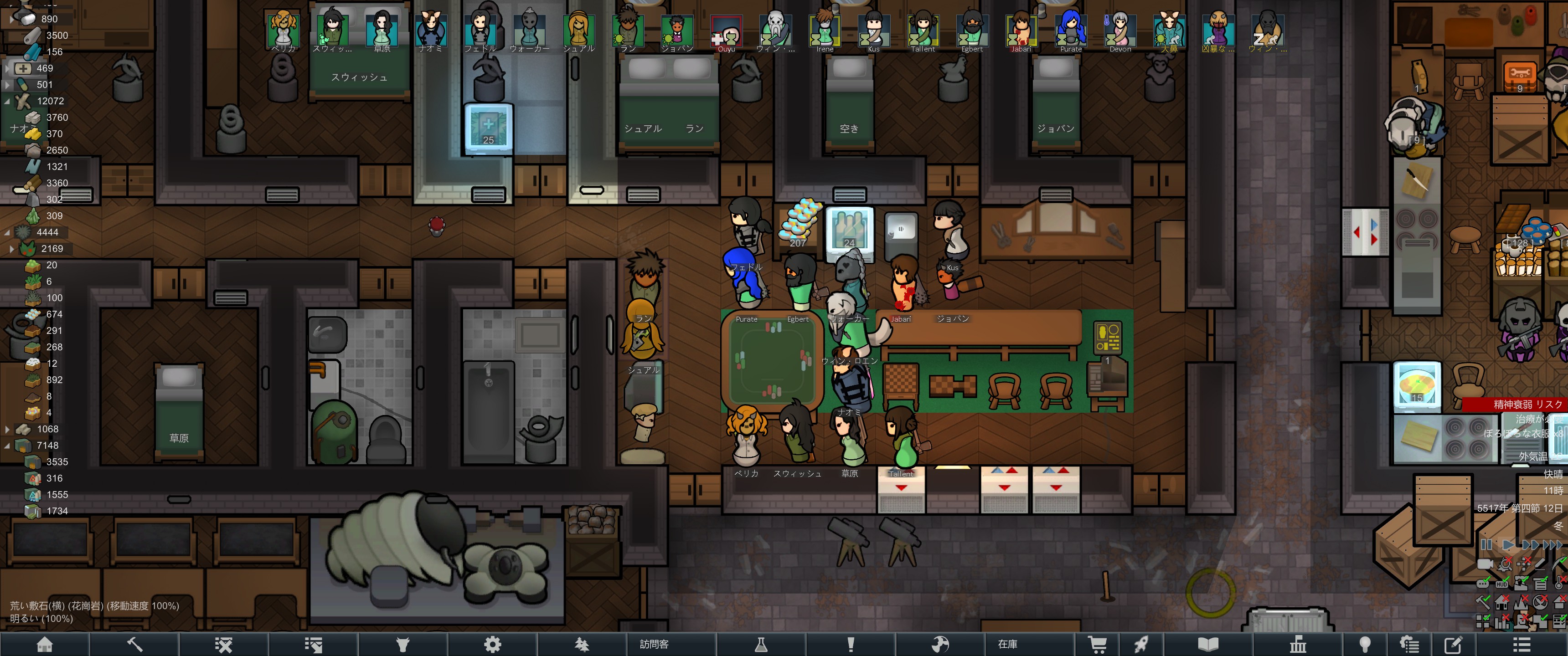Open the World globe view
This screenshot has width=1568, height=656.
(940, 645)
